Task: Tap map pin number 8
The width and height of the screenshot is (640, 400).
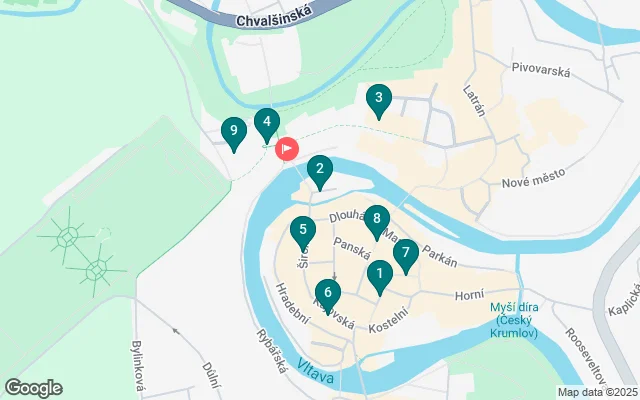Action: (376, 219)
